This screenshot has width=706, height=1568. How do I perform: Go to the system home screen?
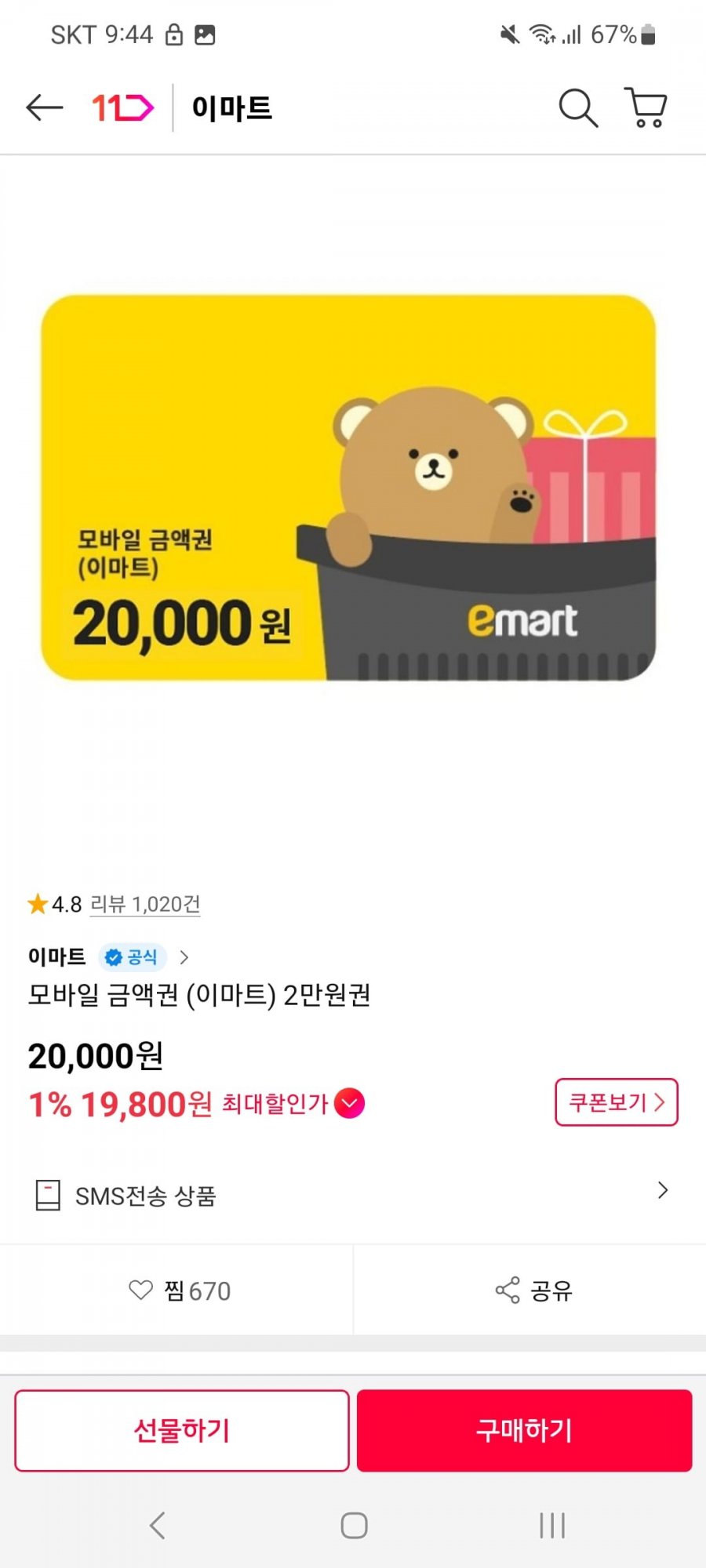354,1525
